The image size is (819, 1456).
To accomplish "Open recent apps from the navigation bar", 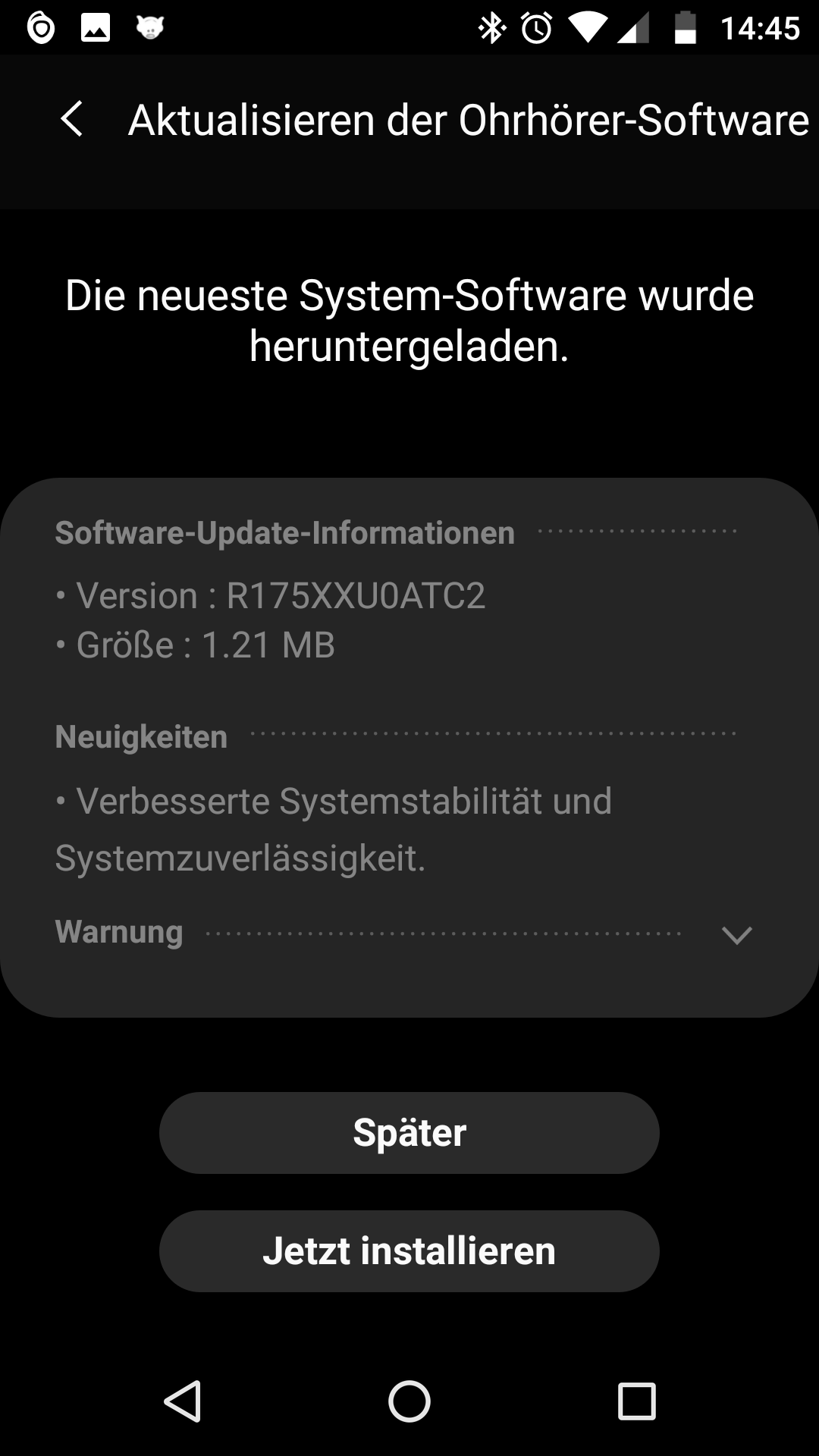I will 636,1401.
